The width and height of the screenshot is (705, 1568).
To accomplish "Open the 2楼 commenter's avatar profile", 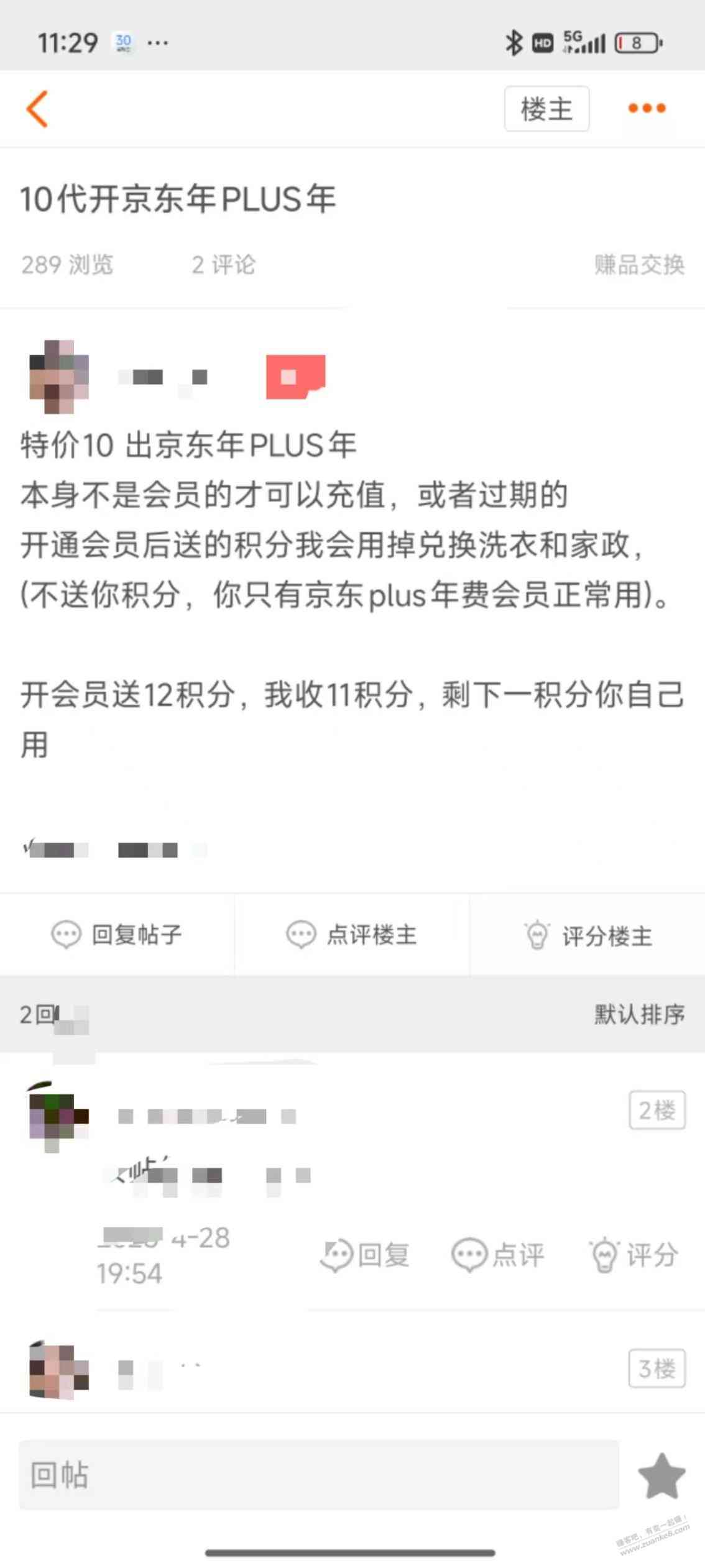I will (58, 1116).
